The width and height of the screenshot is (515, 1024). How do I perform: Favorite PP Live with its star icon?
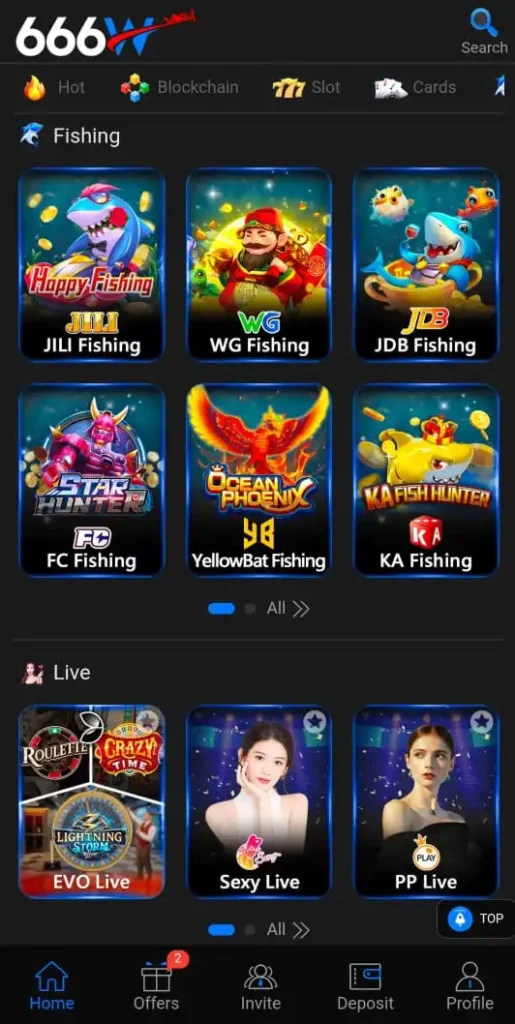tap(482, 722)
